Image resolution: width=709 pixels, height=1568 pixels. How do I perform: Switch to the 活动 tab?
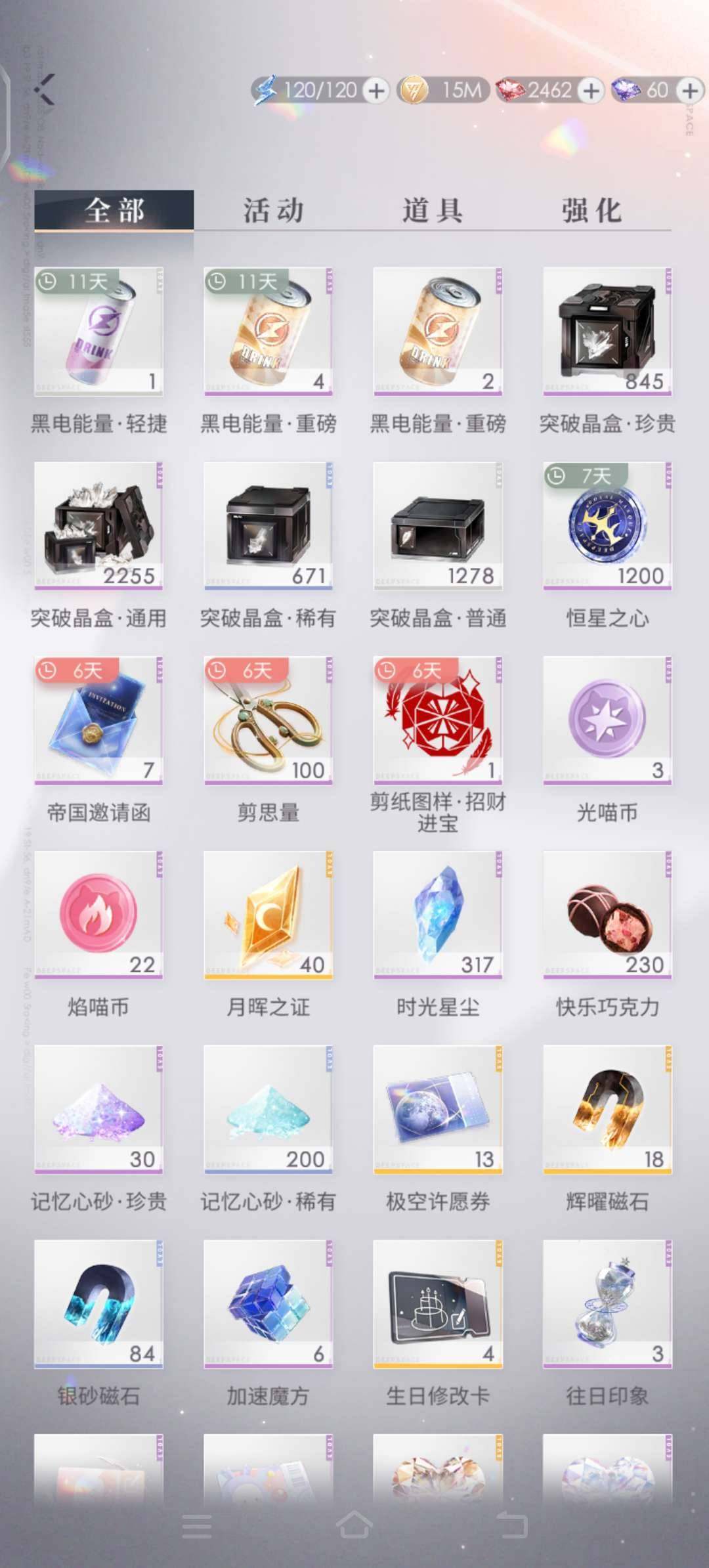(274, 210)
